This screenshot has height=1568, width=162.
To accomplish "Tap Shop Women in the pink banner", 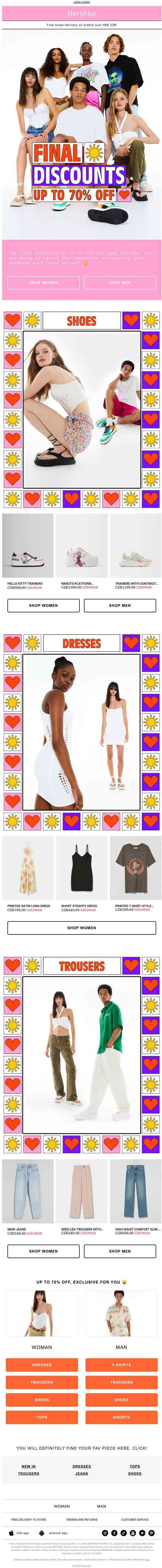I will click(x=43, y=282).
